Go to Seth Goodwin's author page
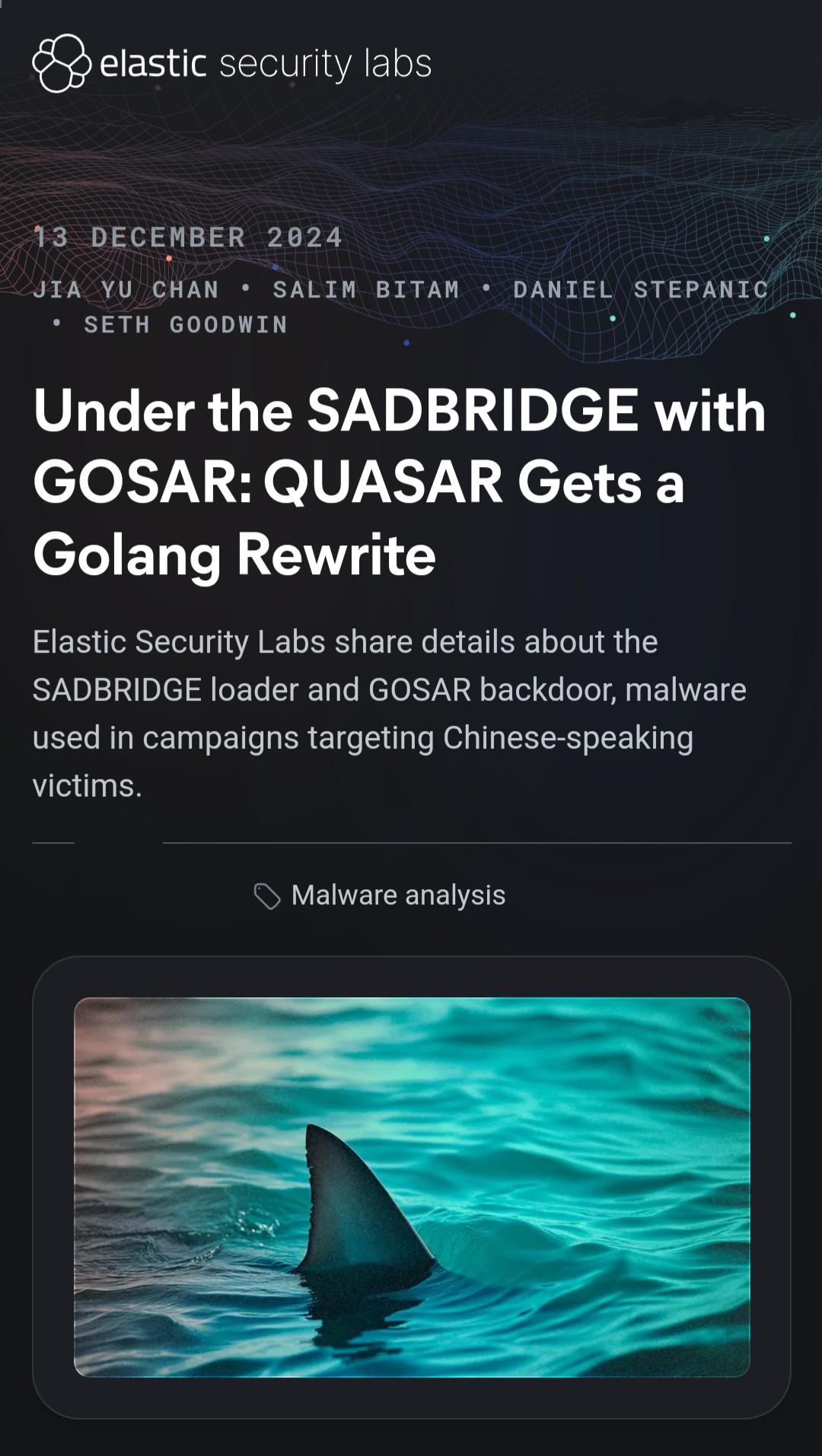This screenshot has width=822, height=1456. 186,325
